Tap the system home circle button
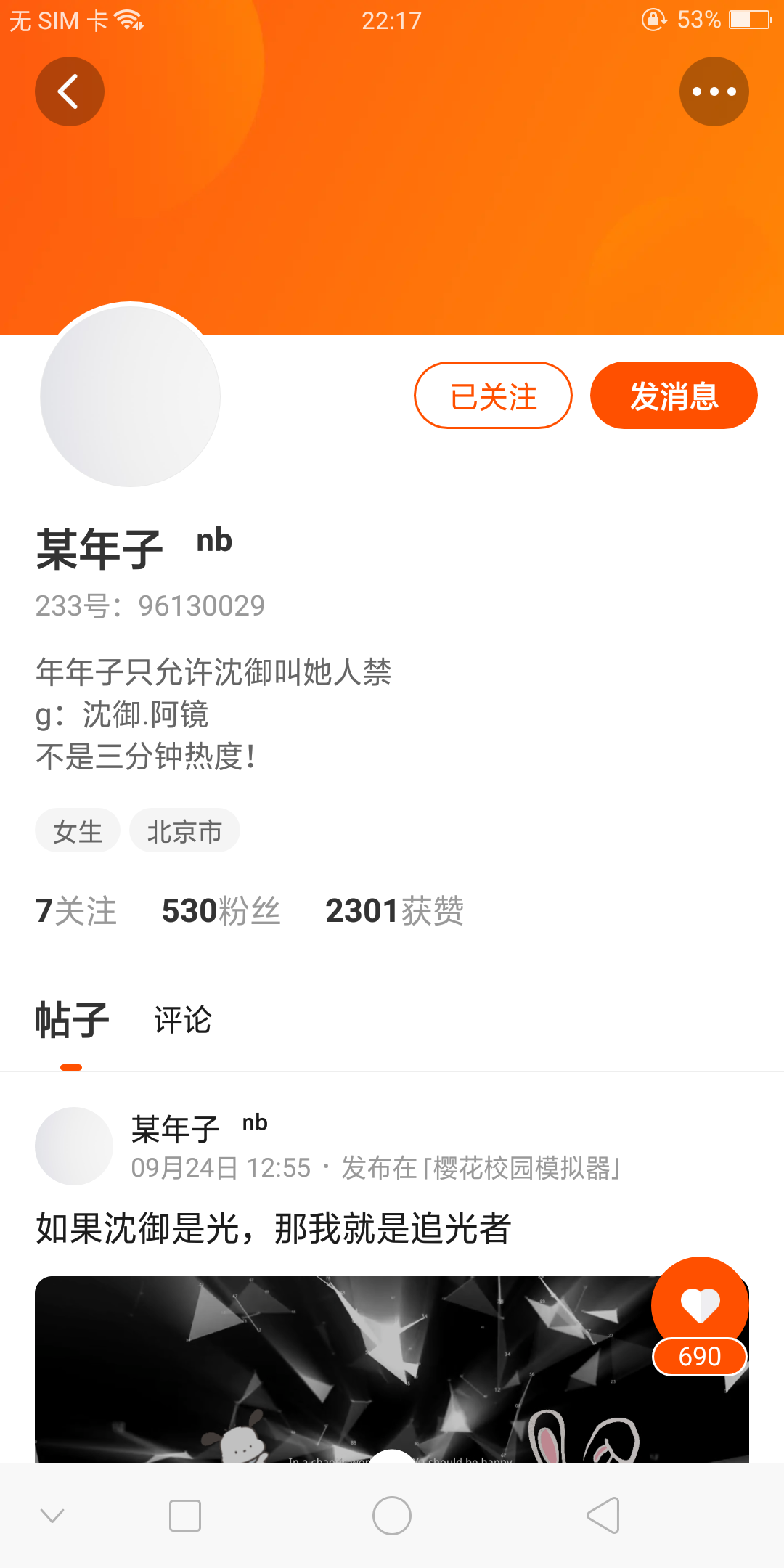This screenshot has height=1568, width=784. click(x=392, y=1516)
